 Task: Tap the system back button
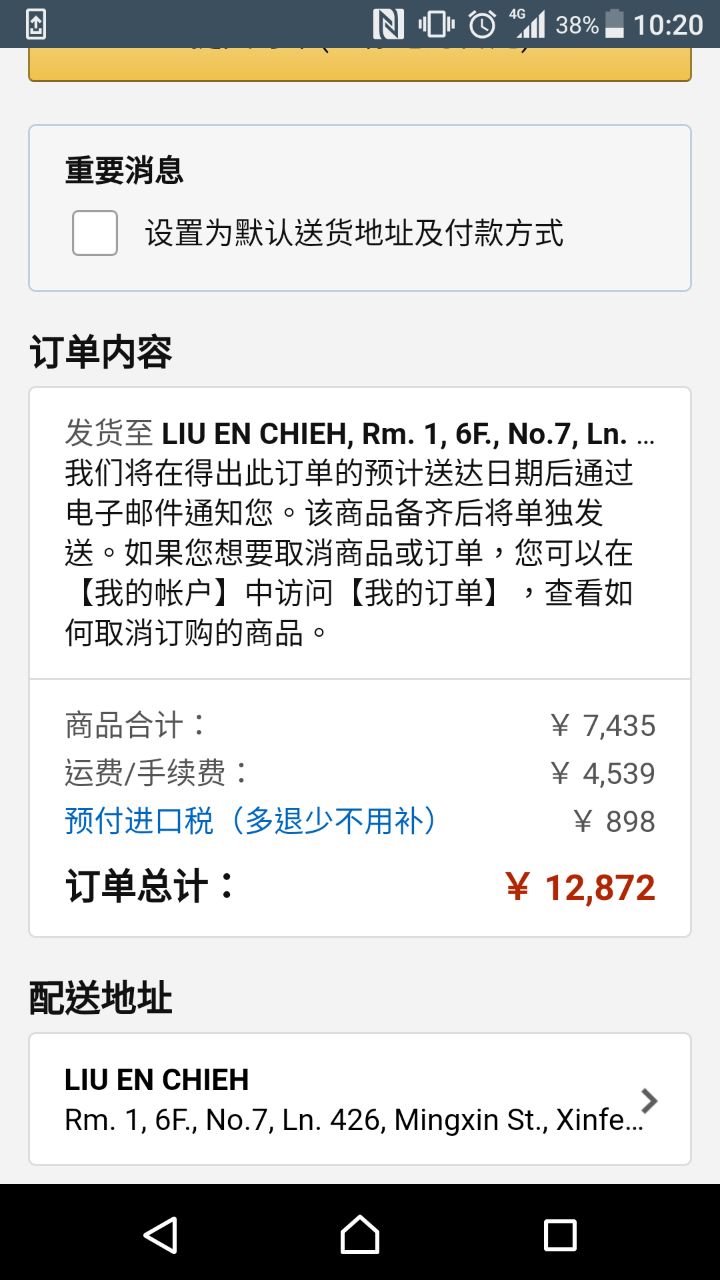coord(160,1234)
